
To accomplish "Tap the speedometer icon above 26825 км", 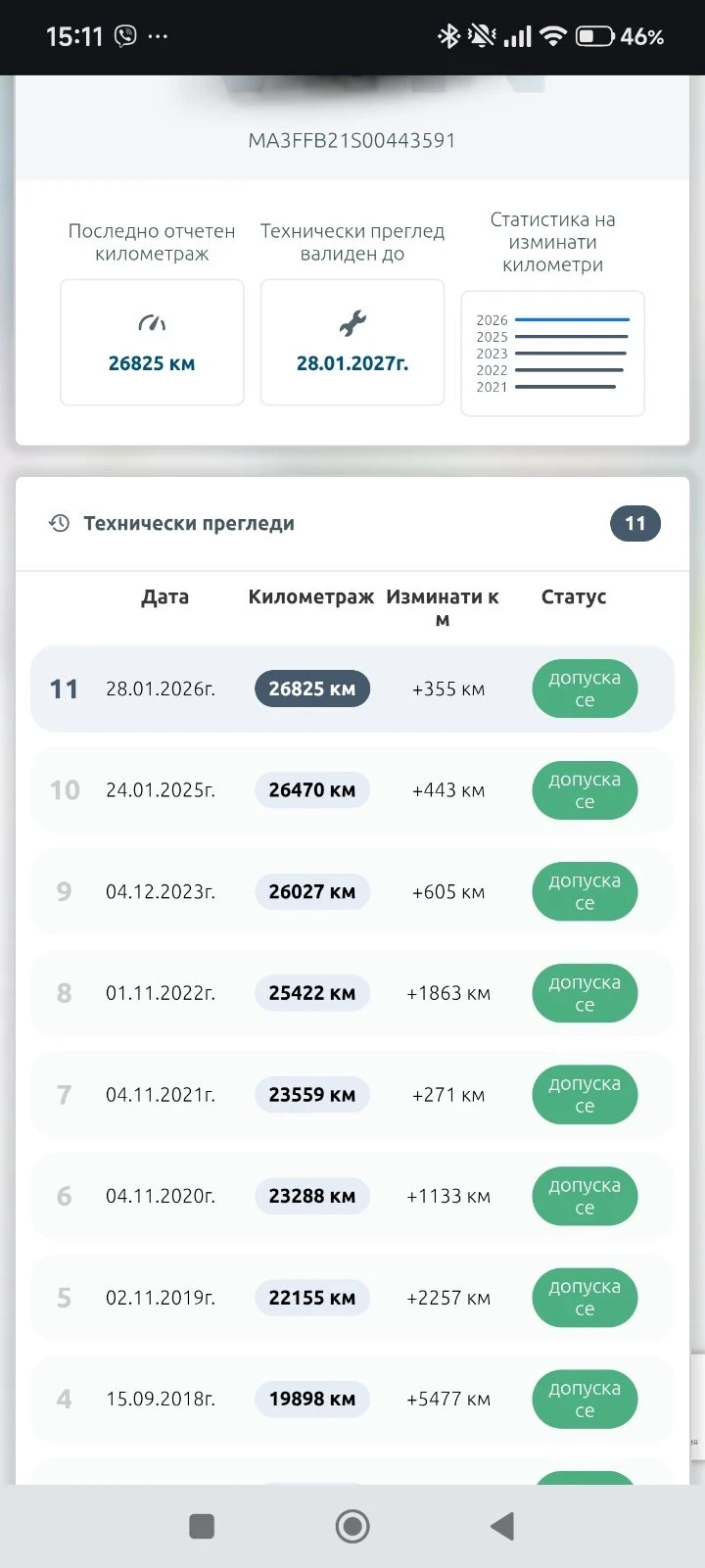I will (153, 320).
